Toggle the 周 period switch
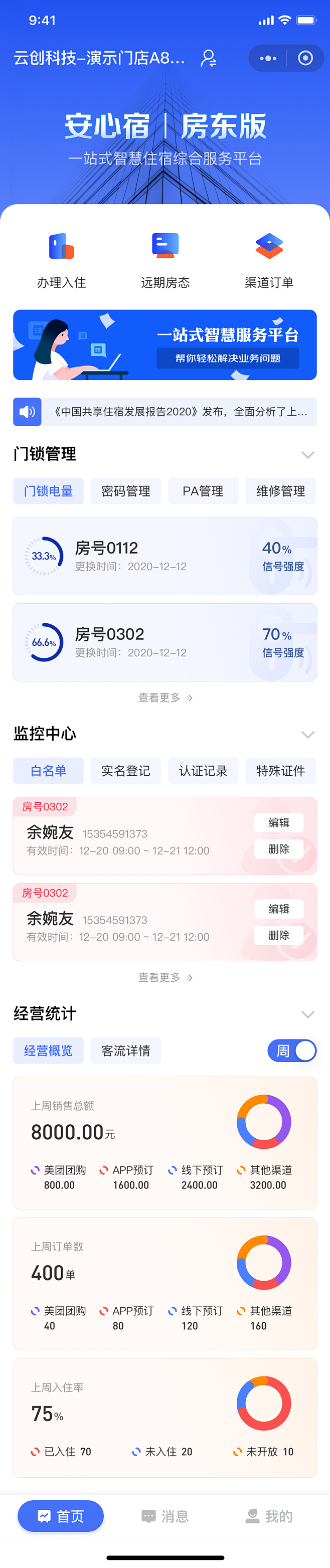Viewport: 330px width, 1568px height. [x=292, y=1051]
